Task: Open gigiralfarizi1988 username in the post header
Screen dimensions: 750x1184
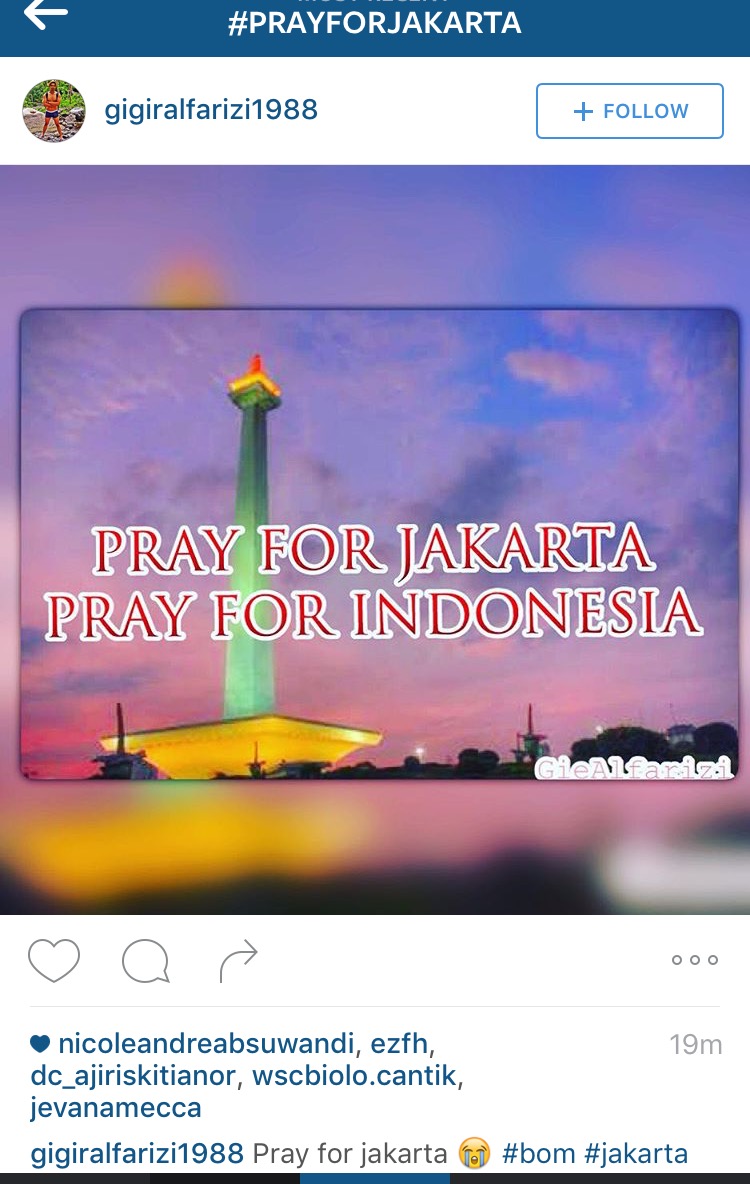Action: click(211, 110)
